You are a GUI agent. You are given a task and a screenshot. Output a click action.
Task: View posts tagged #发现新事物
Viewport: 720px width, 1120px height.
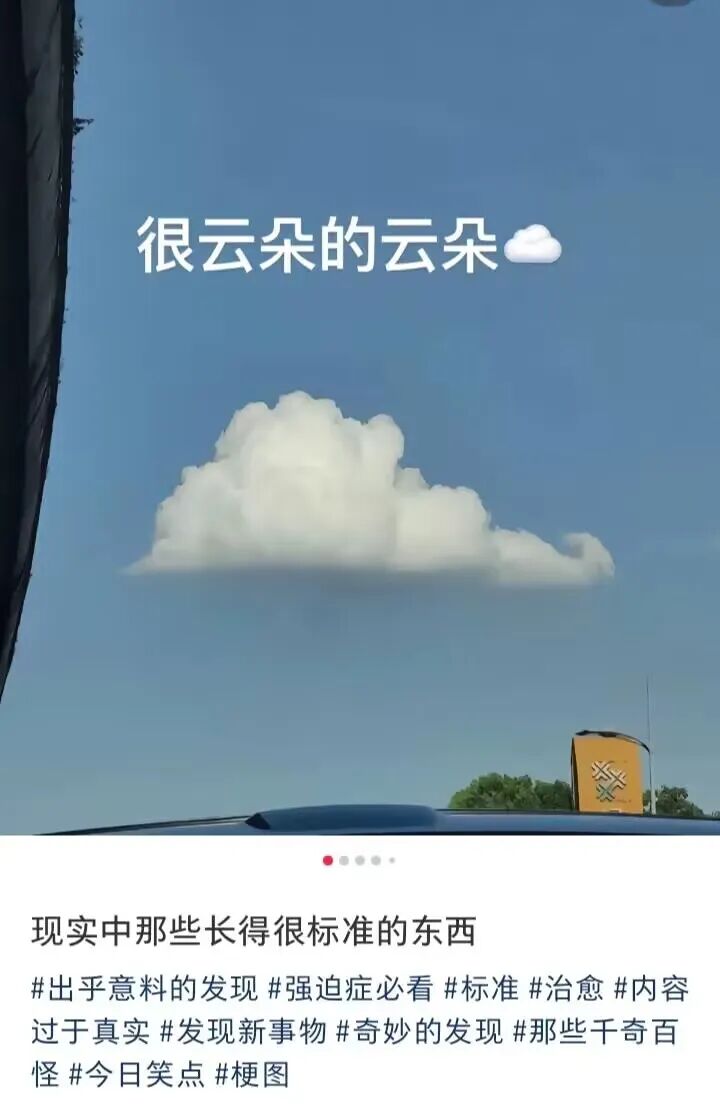(x=243, y=1032)
